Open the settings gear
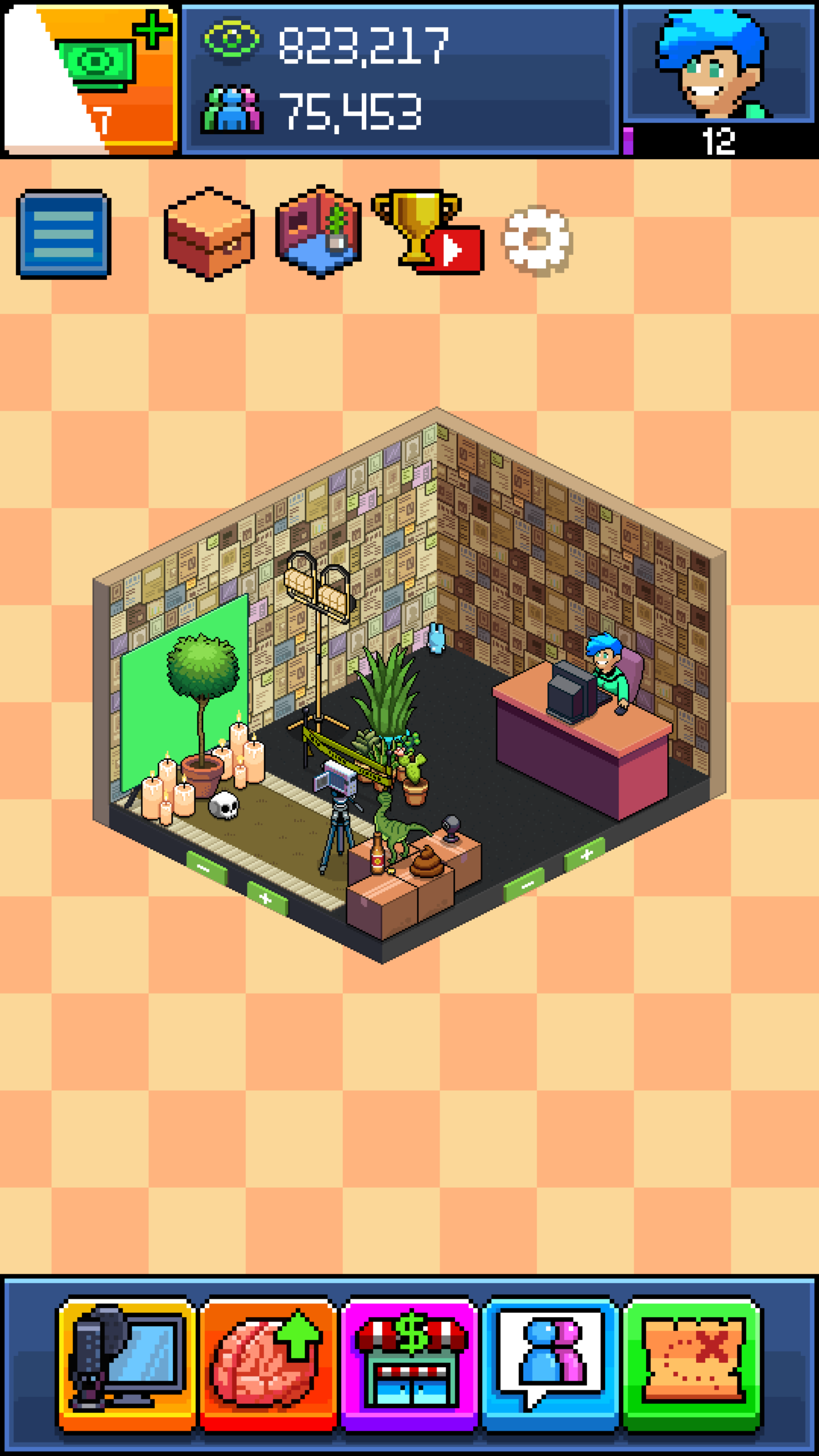Image resolution: width=819 pixels, height=1456 pixels. (536, 241)
